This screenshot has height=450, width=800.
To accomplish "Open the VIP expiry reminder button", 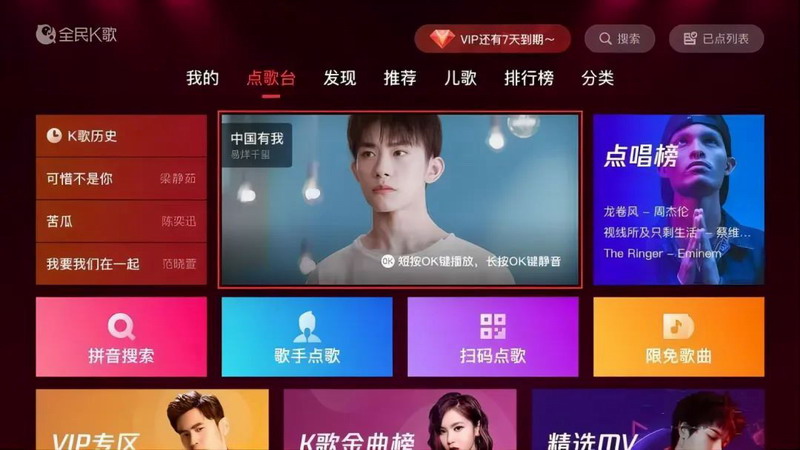I will (x=492, y=39).
